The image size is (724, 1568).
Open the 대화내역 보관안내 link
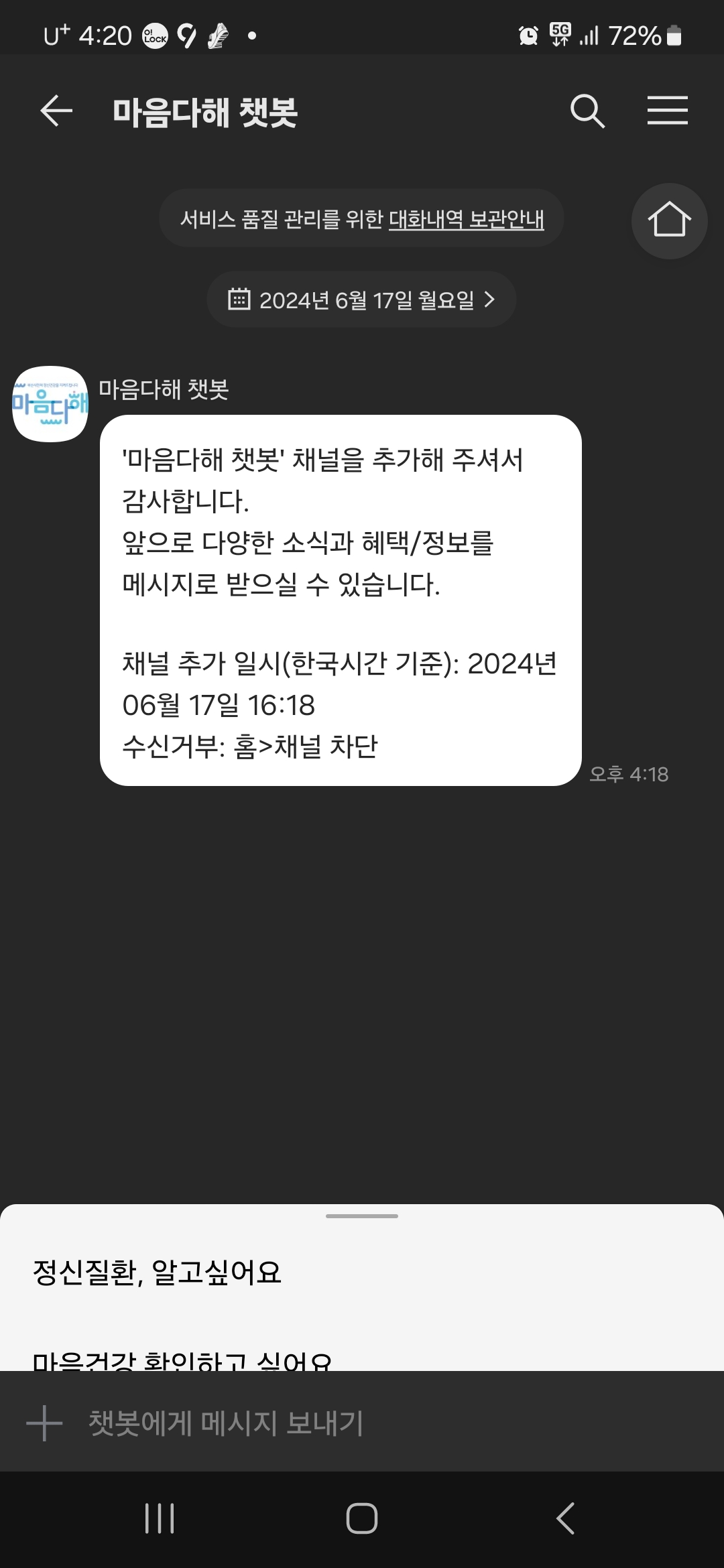[x=466, y=219]
